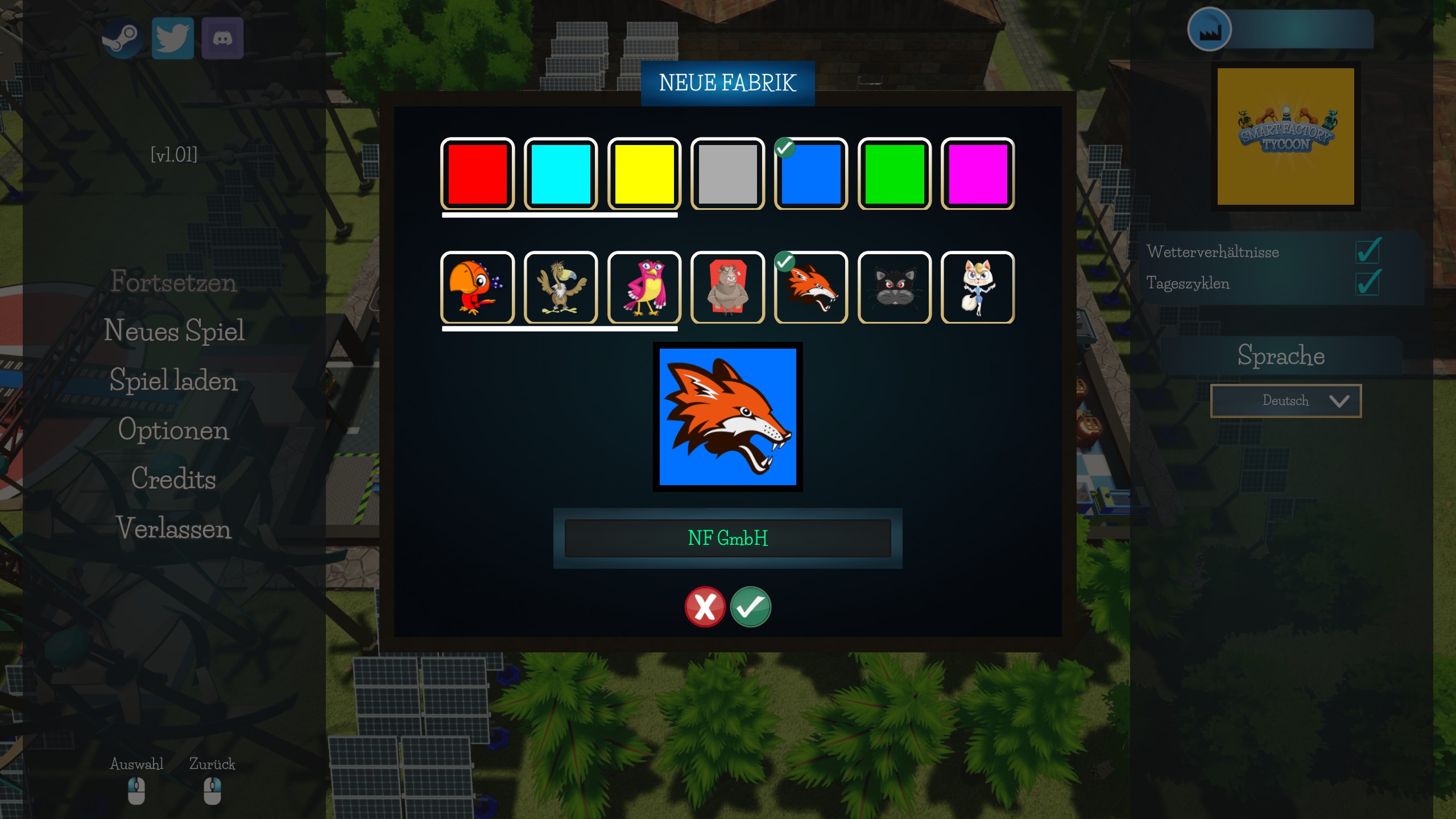Select the red factory color
Screen dimensions: 1456x819
(x=477, y=174)
